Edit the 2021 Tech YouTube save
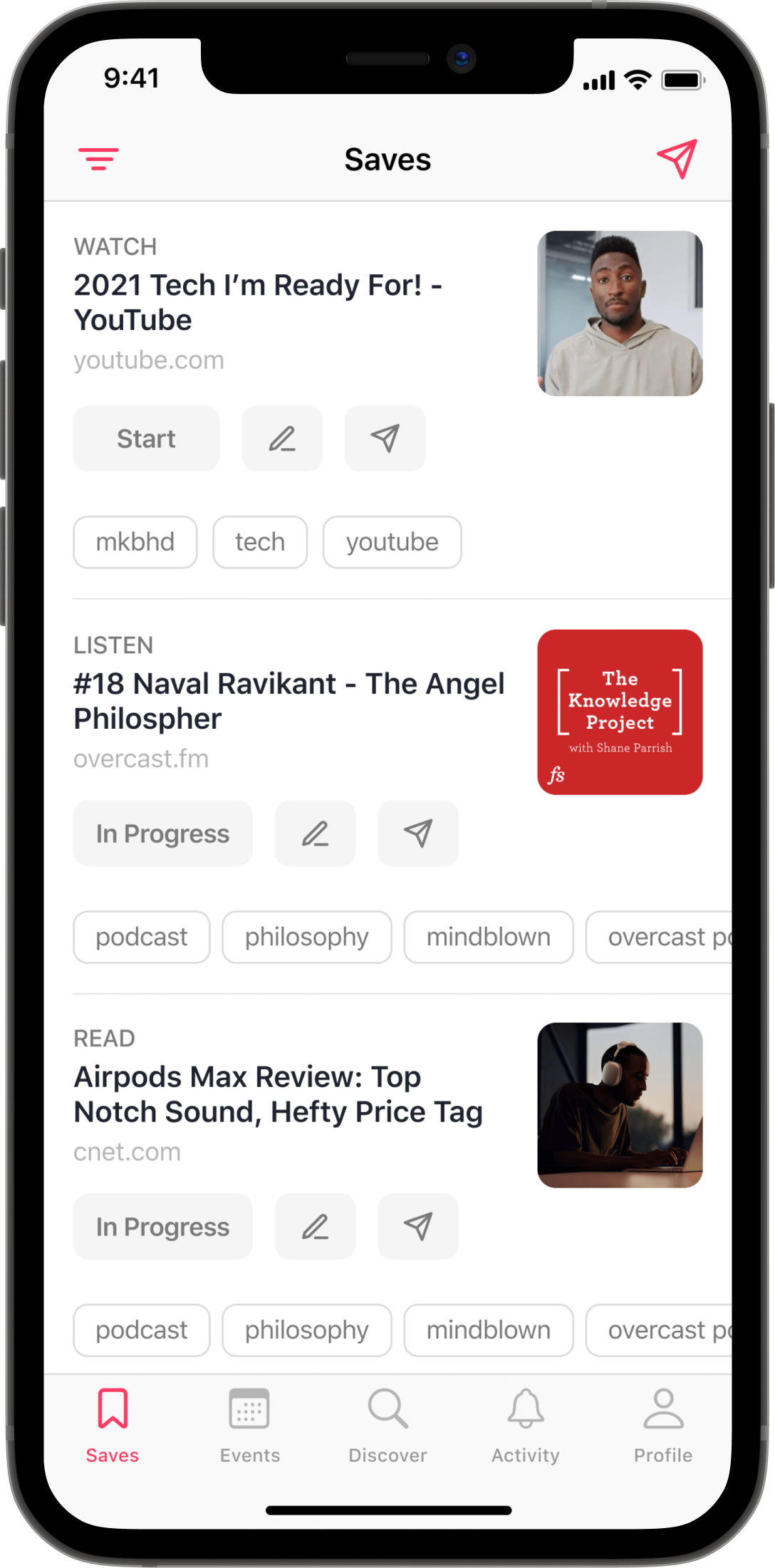 (282, 439)
